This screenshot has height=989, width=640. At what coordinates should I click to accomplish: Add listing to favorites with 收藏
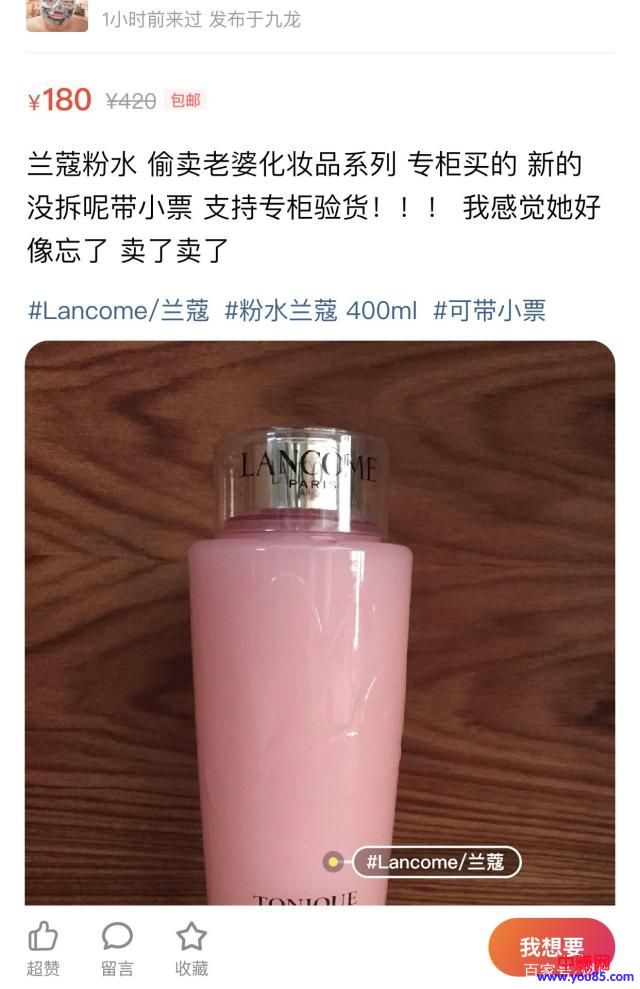pos(191,948)
